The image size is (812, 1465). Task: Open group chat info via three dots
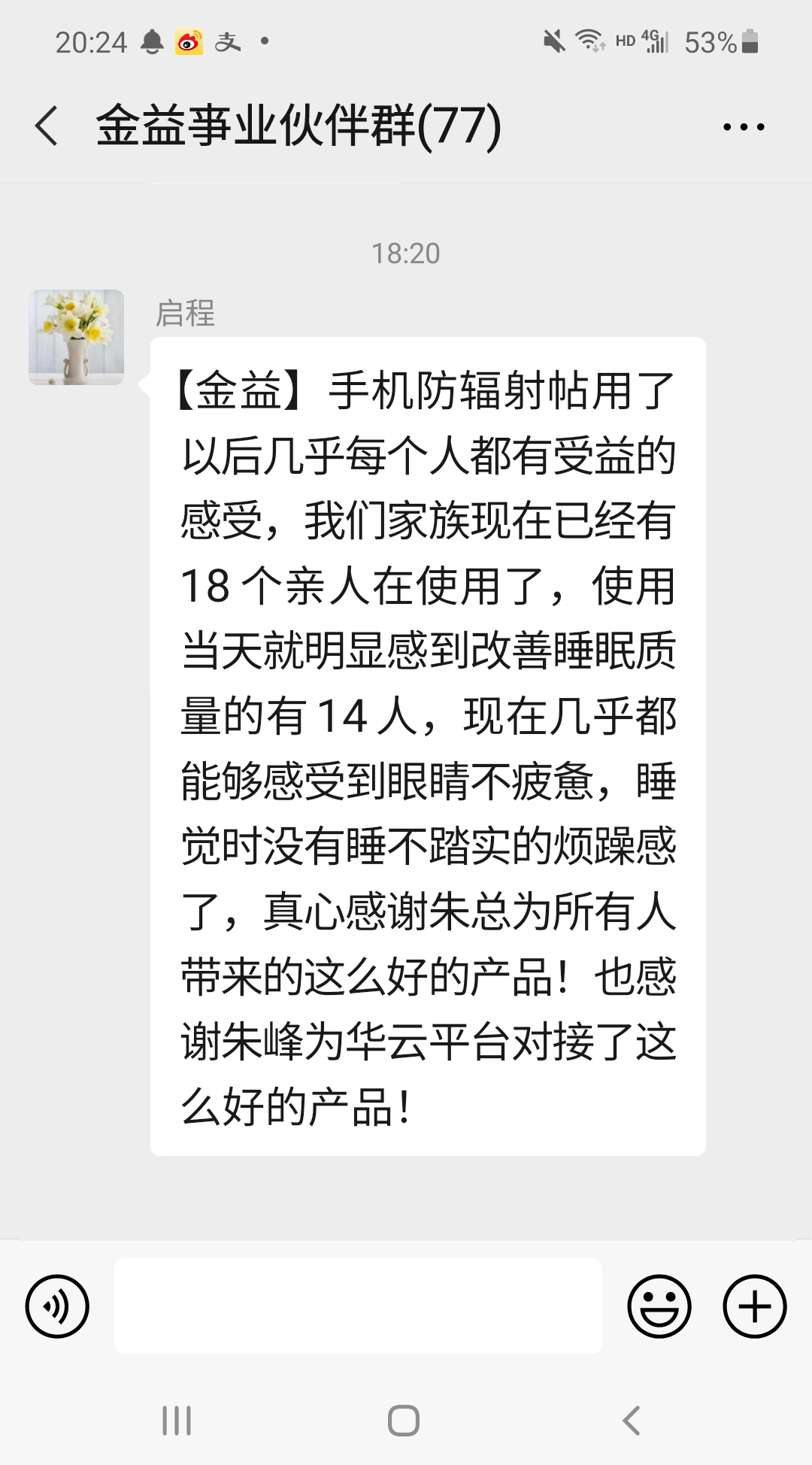(x=743, y=127)
